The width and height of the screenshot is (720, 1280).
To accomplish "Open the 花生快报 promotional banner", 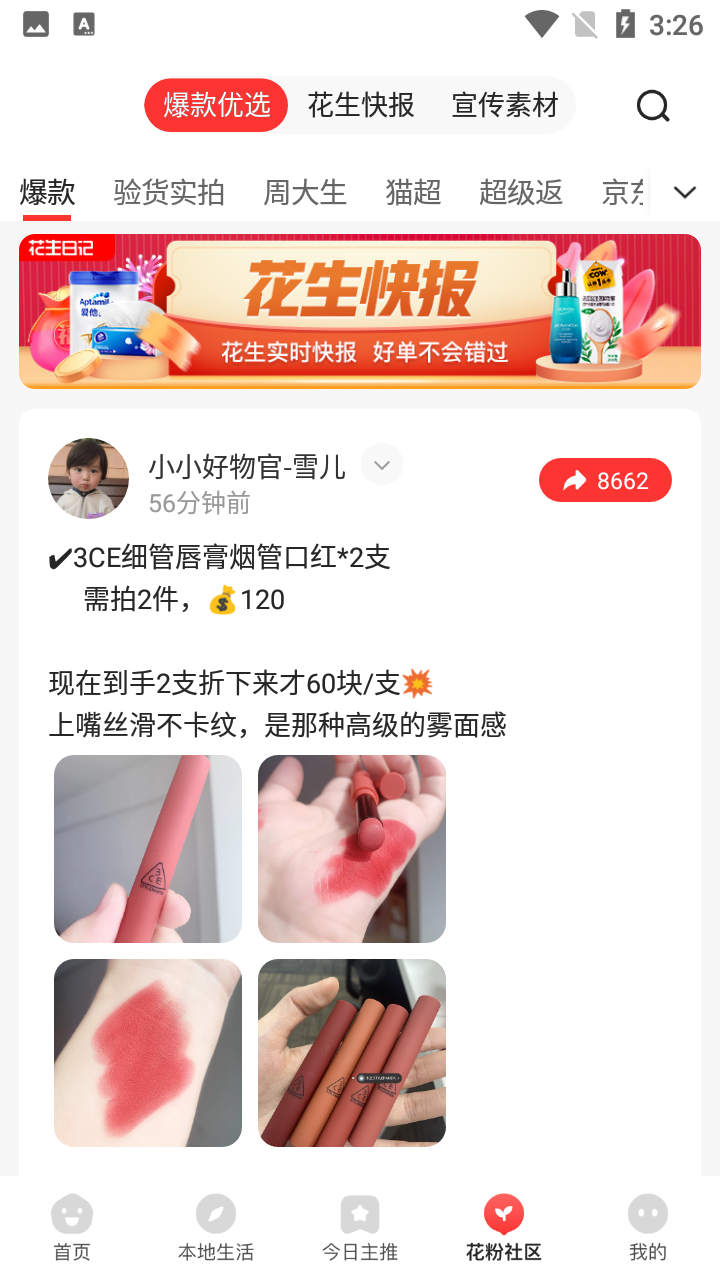I will [360, 311].
